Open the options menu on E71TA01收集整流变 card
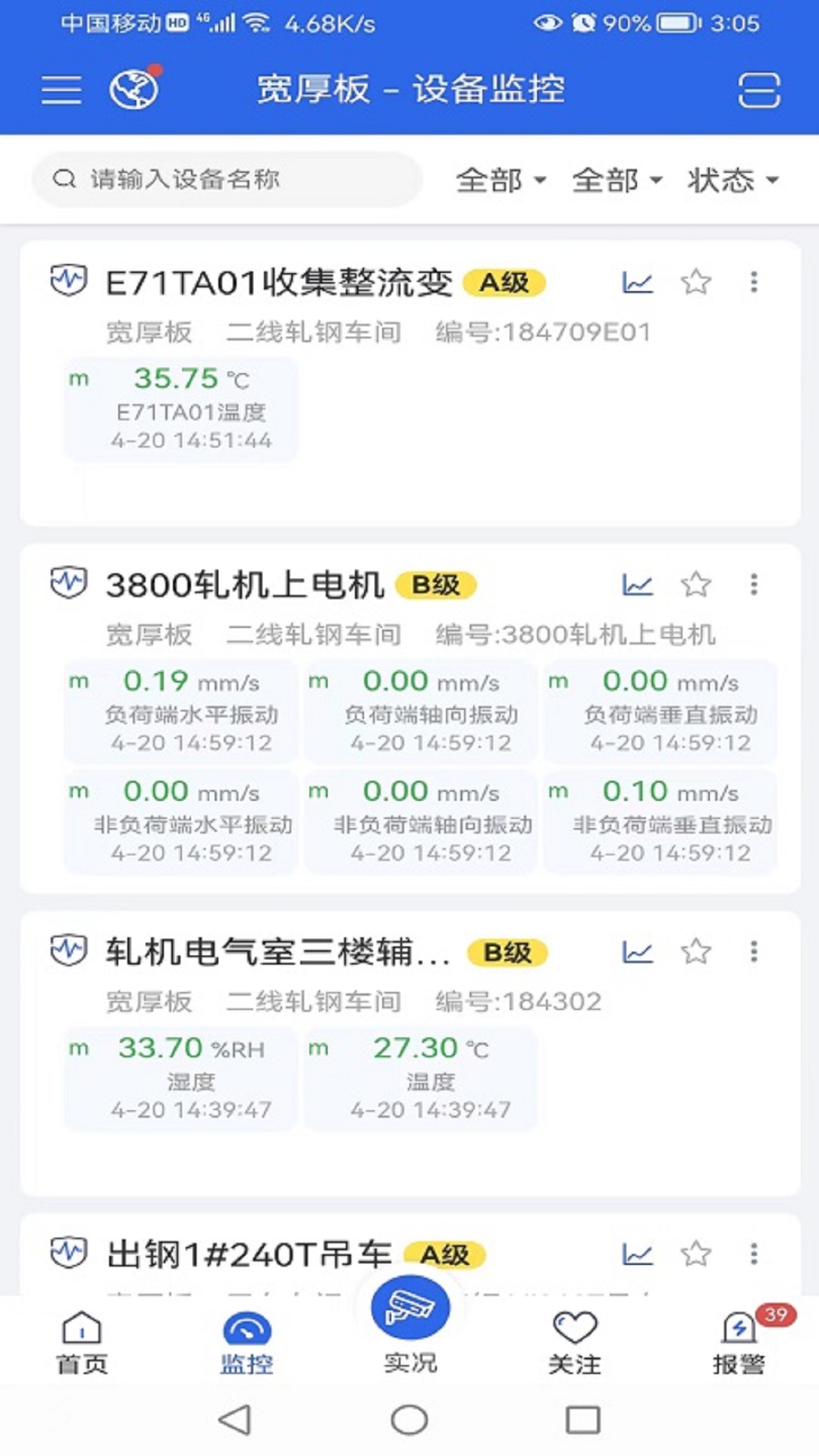The image size is (819, 1456). 755,281
